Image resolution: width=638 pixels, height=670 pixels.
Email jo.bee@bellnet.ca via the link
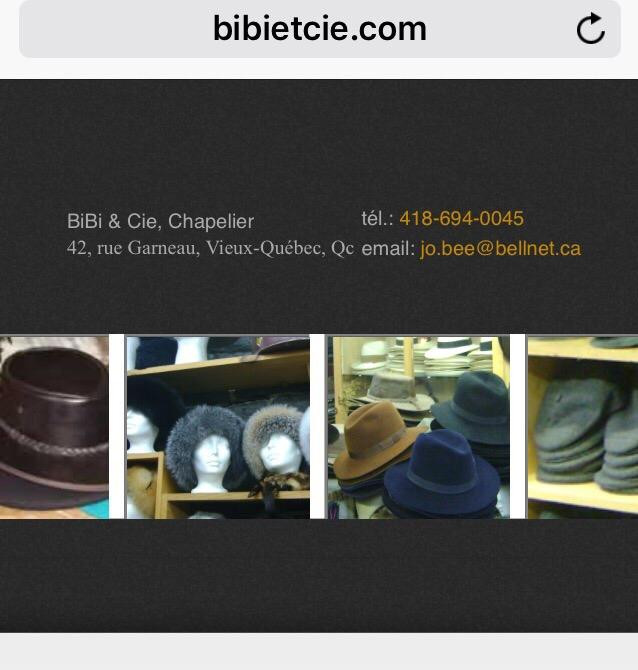point(500,248)
